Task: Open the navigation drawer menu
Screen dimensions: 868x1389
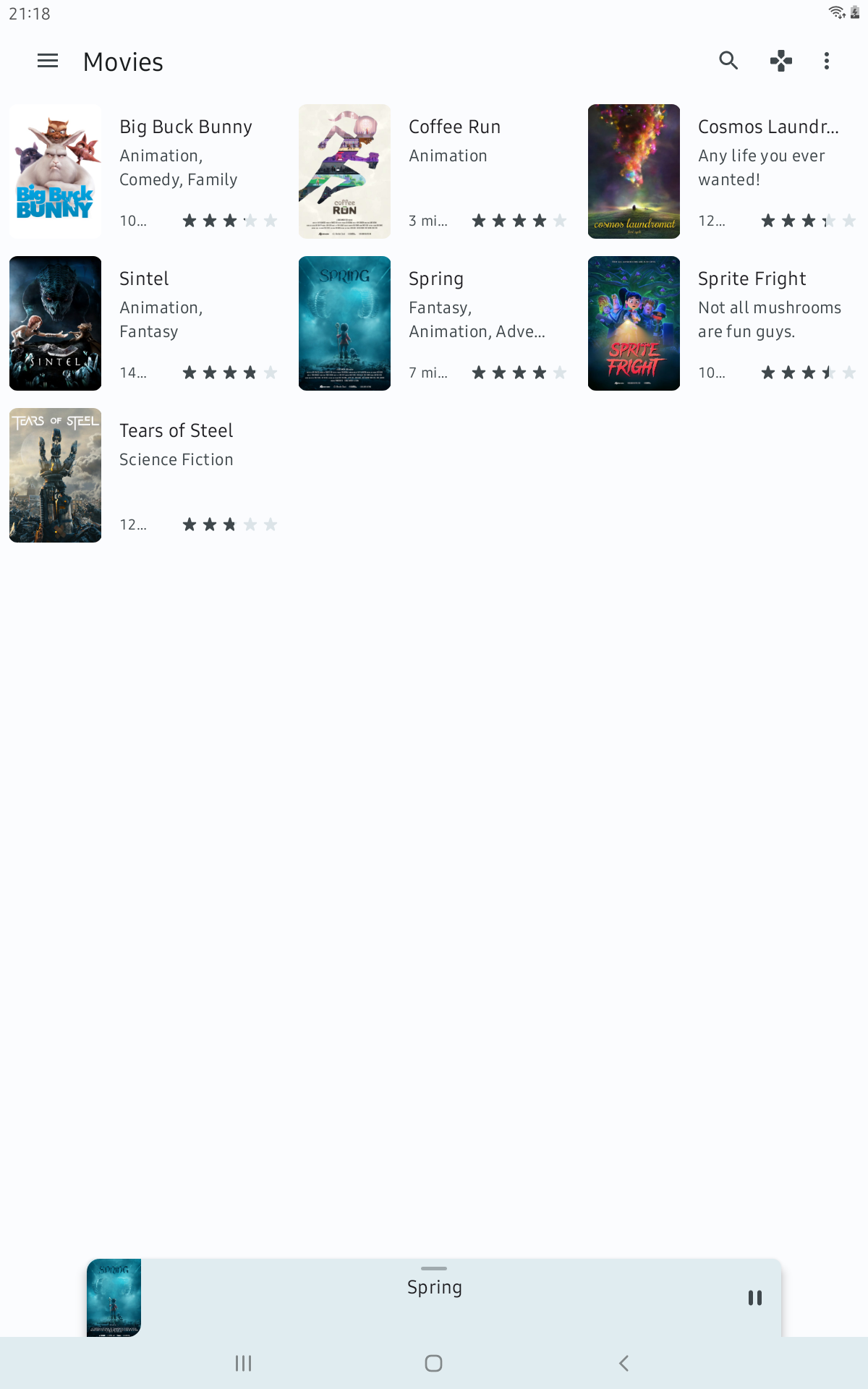Action: tap(48, 61)
